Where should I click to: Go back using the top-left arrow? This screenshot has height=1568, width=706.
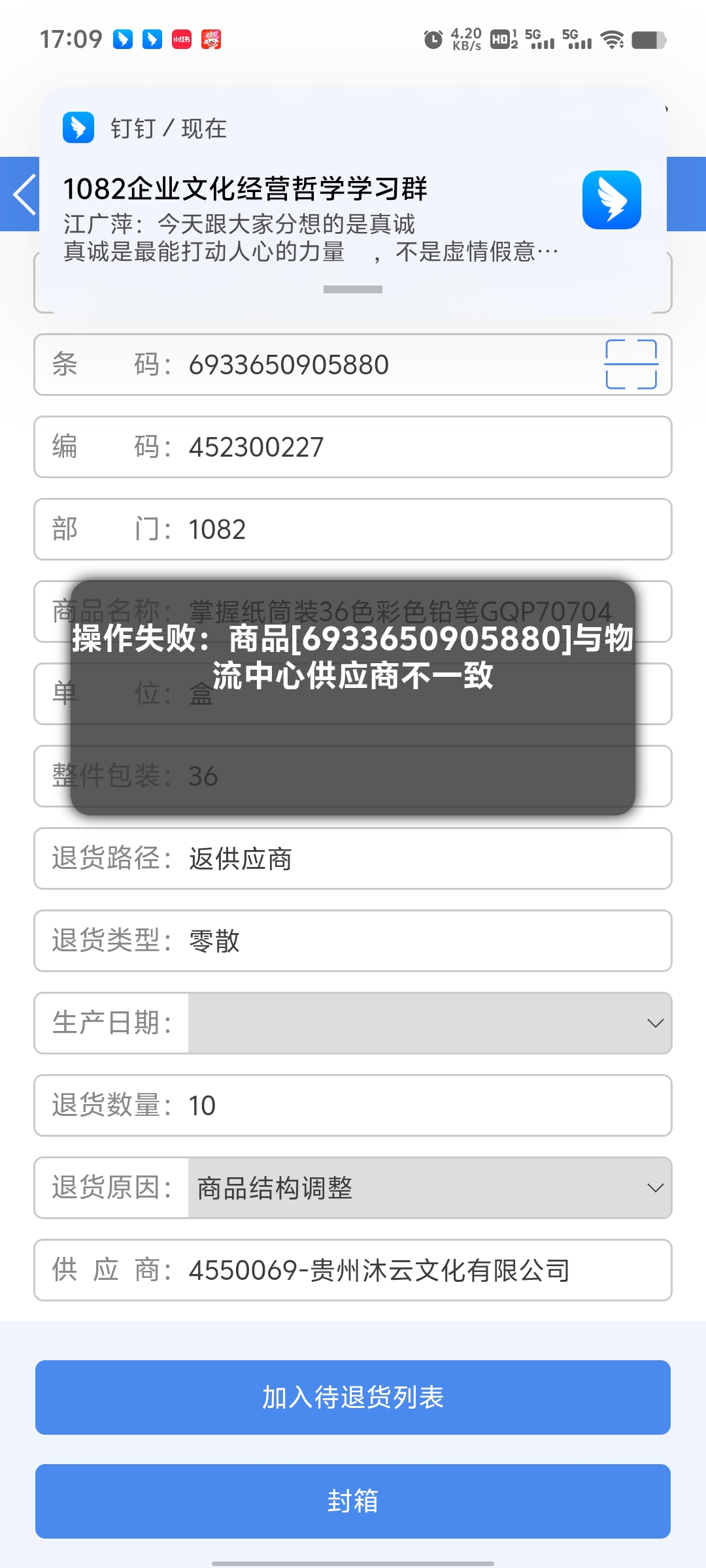click(x=24, y=195)
